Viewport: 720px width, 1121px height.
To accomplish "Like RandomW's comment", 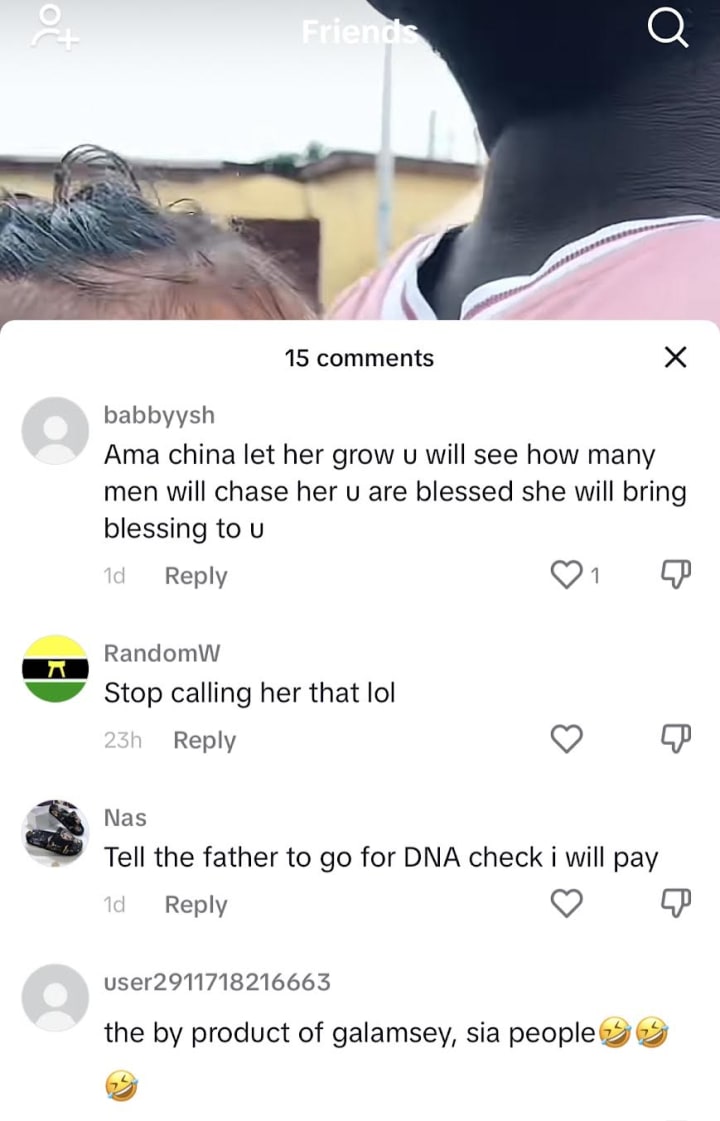I will (x=567, y=740).
